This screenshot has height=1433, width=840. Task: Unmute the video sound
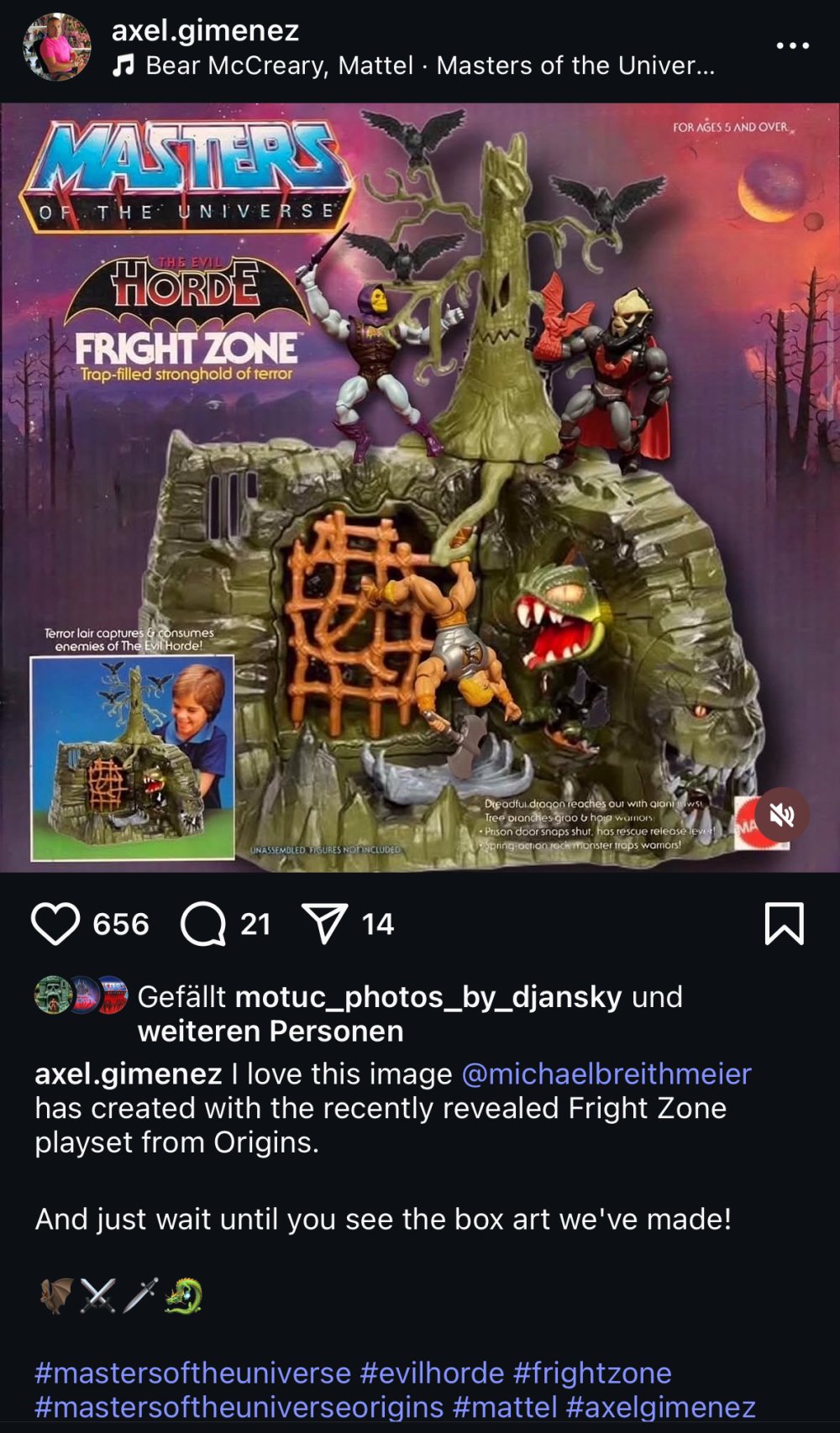[x=781, y=814]
